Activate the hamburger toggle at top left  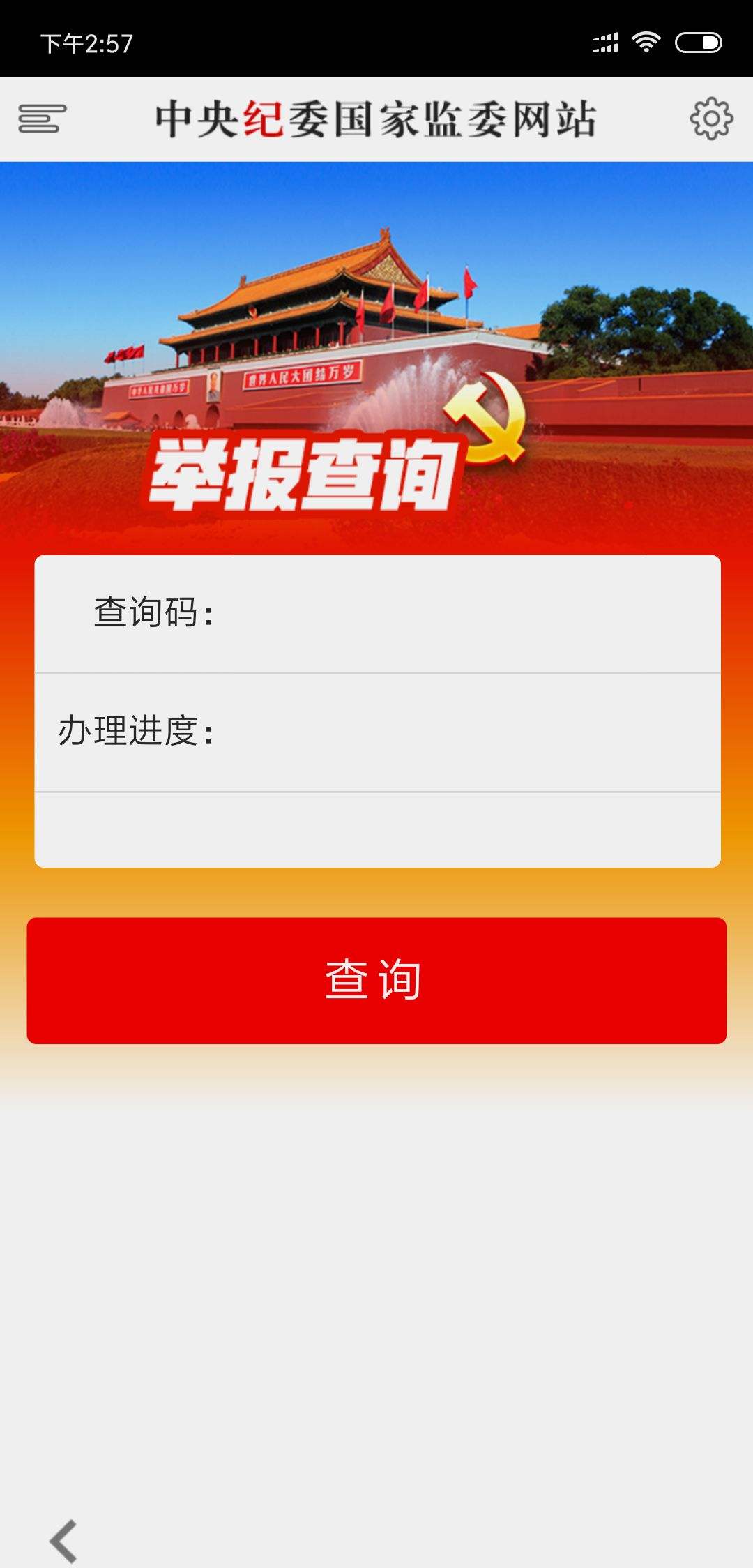tap(40, 121)
